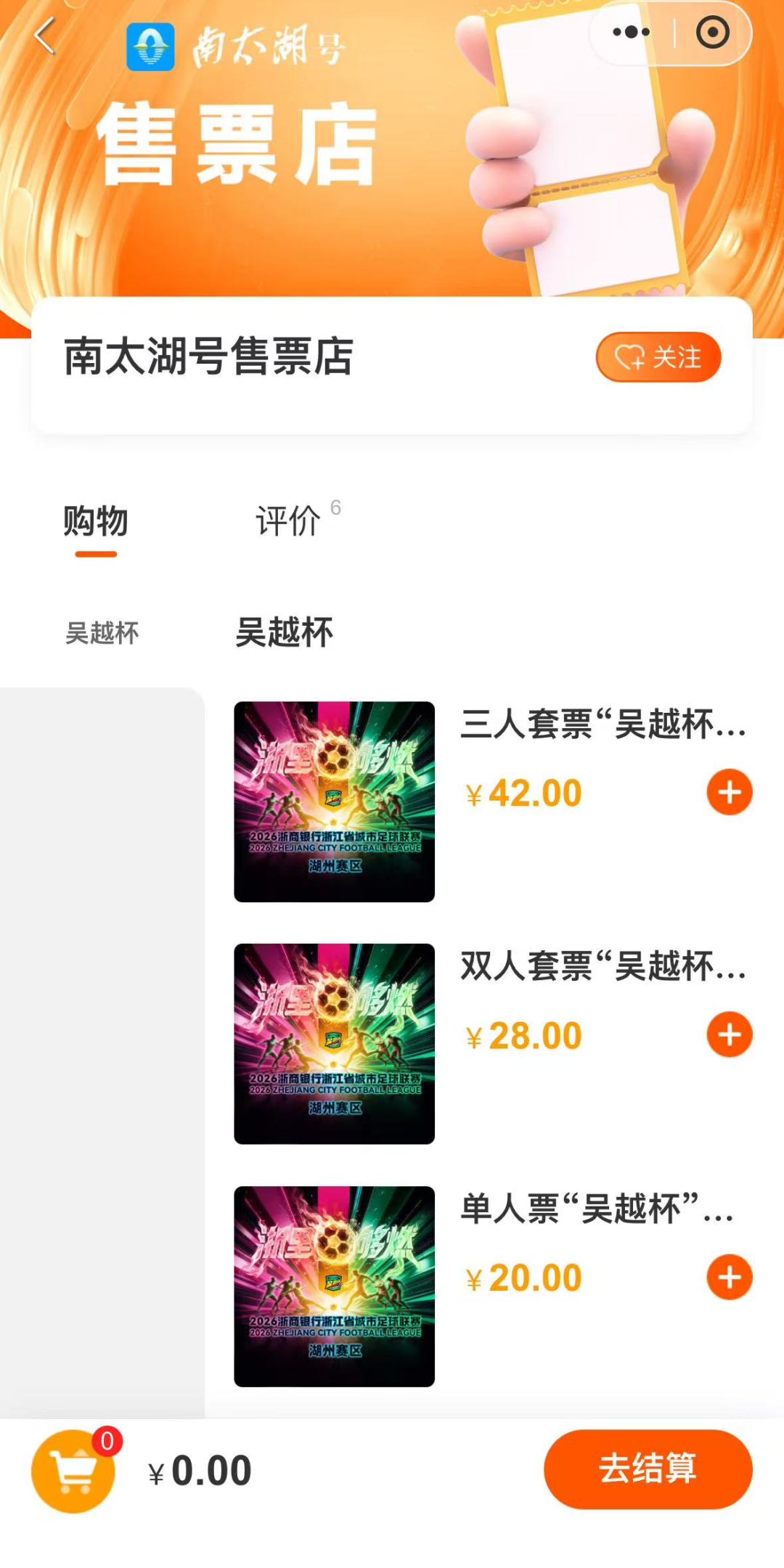Screen dimensions: 784x1568
Task: Add the ¥42.00 三人套票 to cart
Action: pyautogui.click(x=730, y=792)
